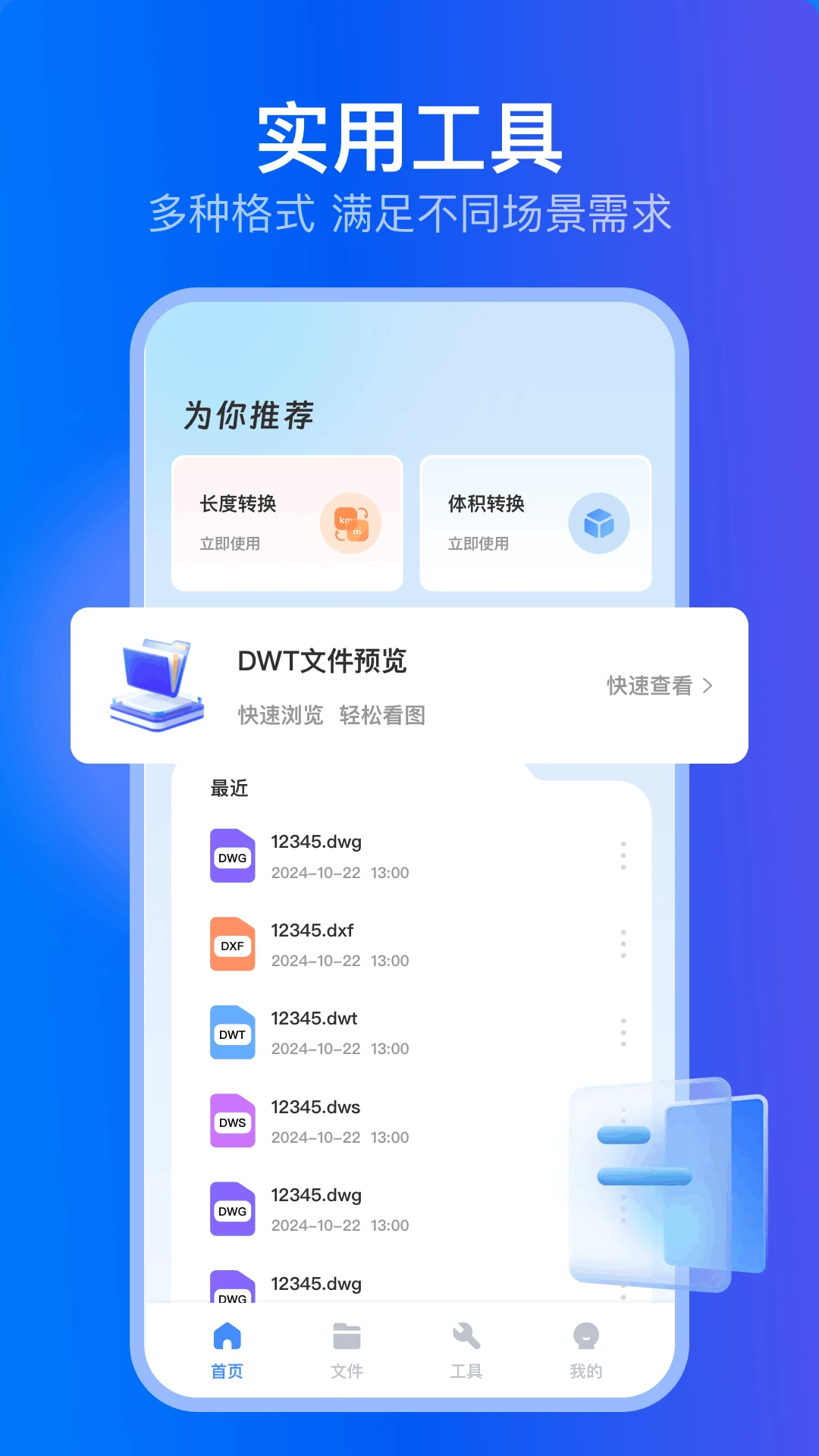
Task: Select the volume conversion cube icon
Action: point(599,523)
